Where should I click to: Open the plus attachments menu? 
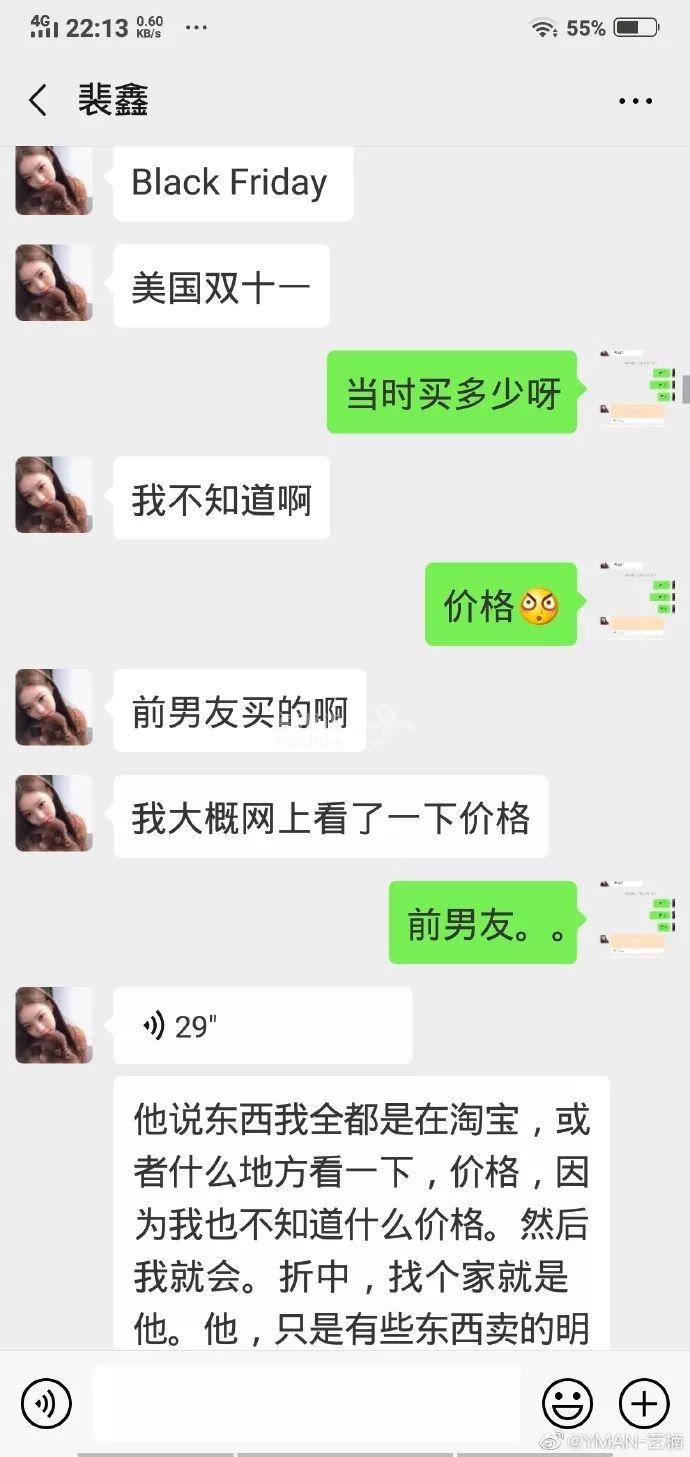click(x=644, y=1403)
